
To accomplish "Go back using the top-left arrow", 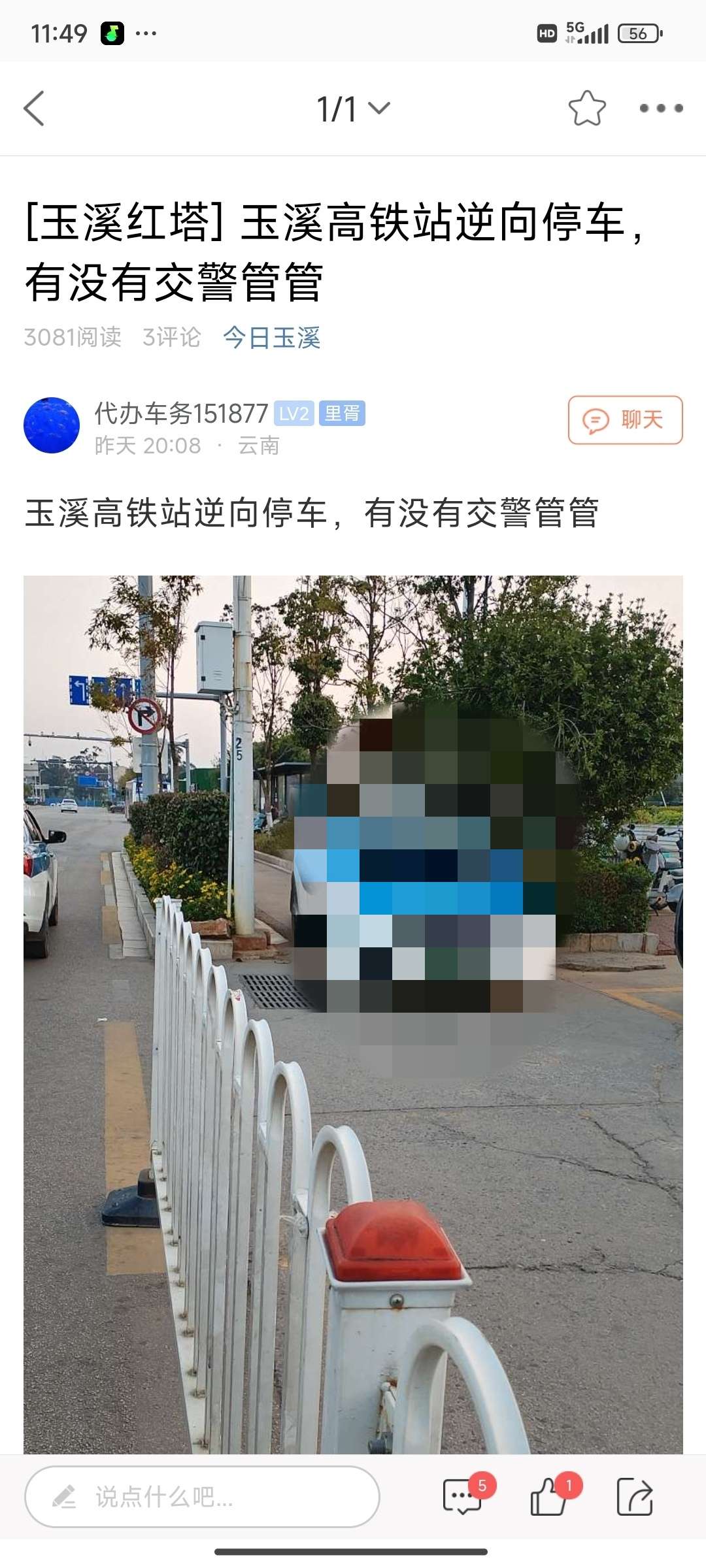I will [x=34, y=108].
